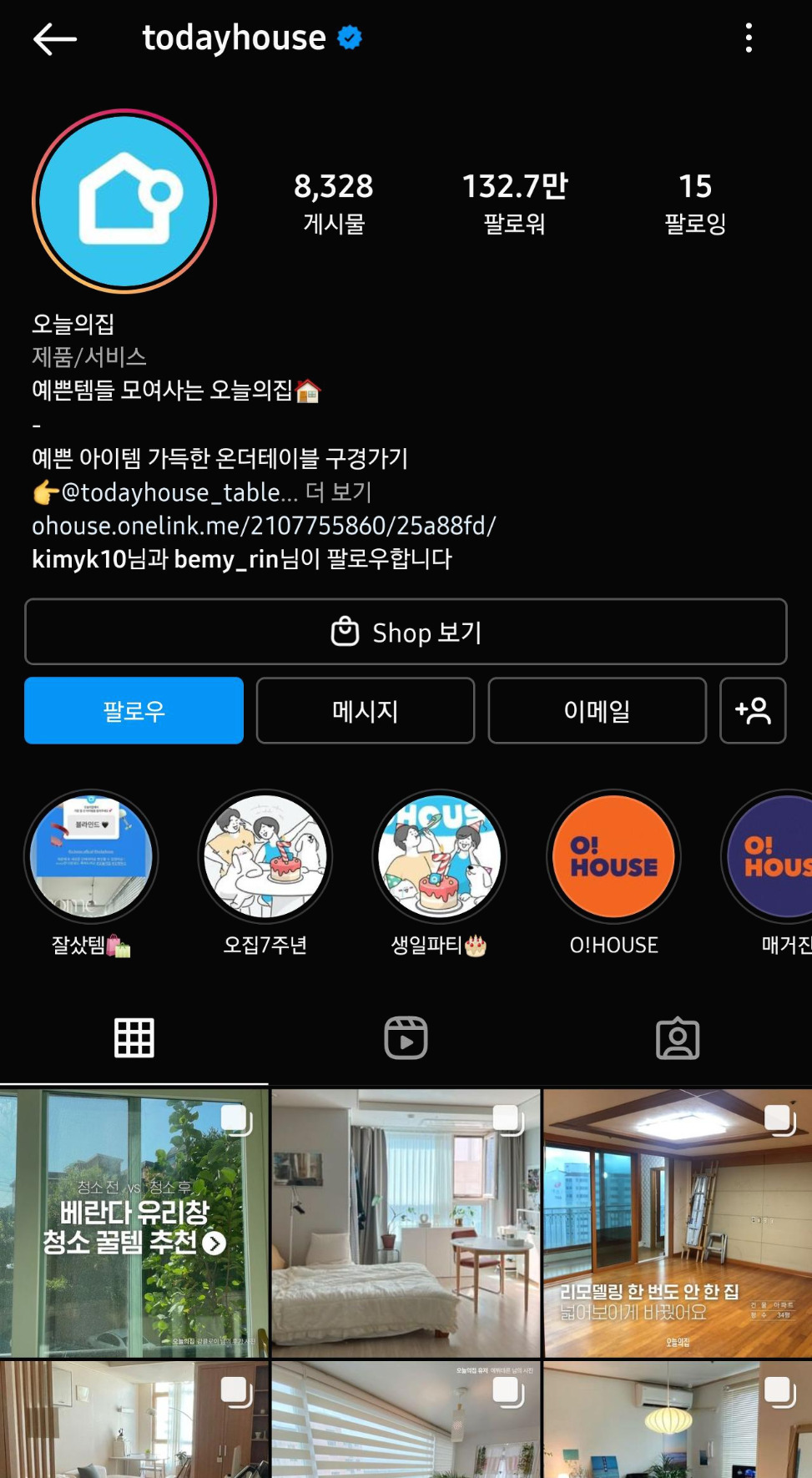Open the O!HOUSE story highlight
812x1478 pixels.
[x=613, y=856]
